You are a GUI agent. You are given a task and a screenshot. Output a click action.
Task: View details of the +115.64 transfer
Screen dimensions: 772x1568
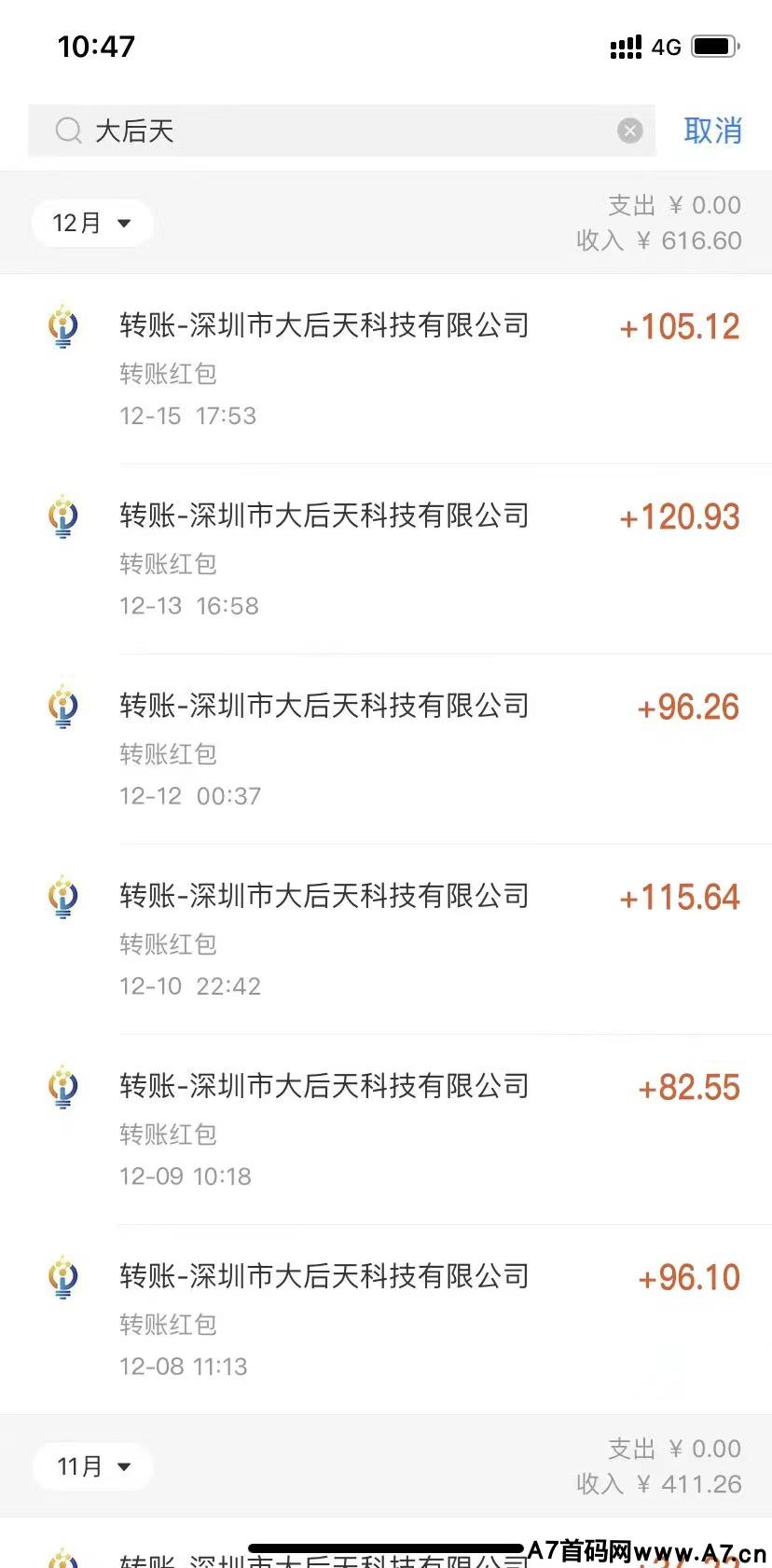(386, 940)
